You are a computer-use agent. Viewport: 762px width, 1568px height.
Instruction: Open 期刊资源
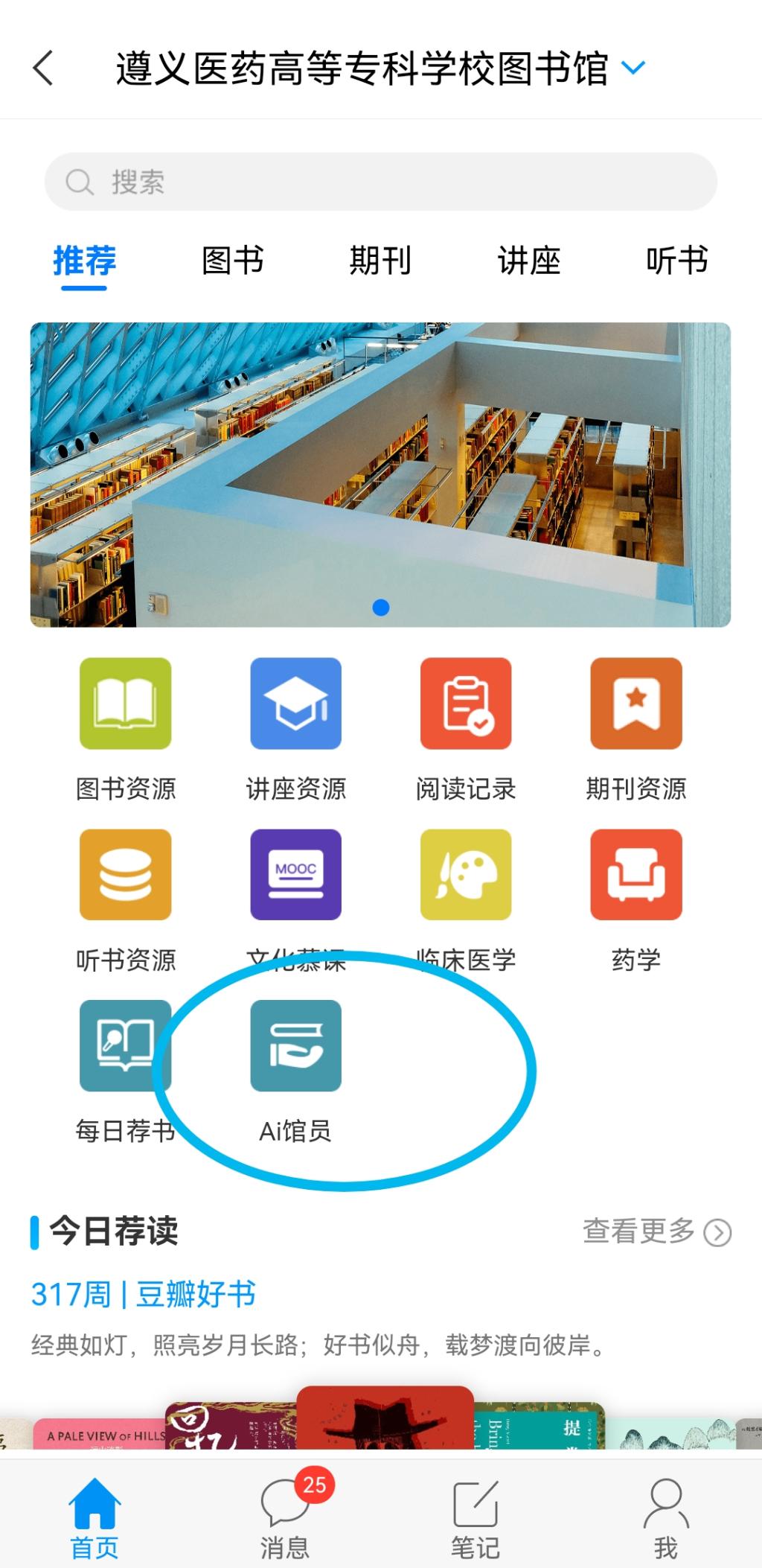pos(635,704)
